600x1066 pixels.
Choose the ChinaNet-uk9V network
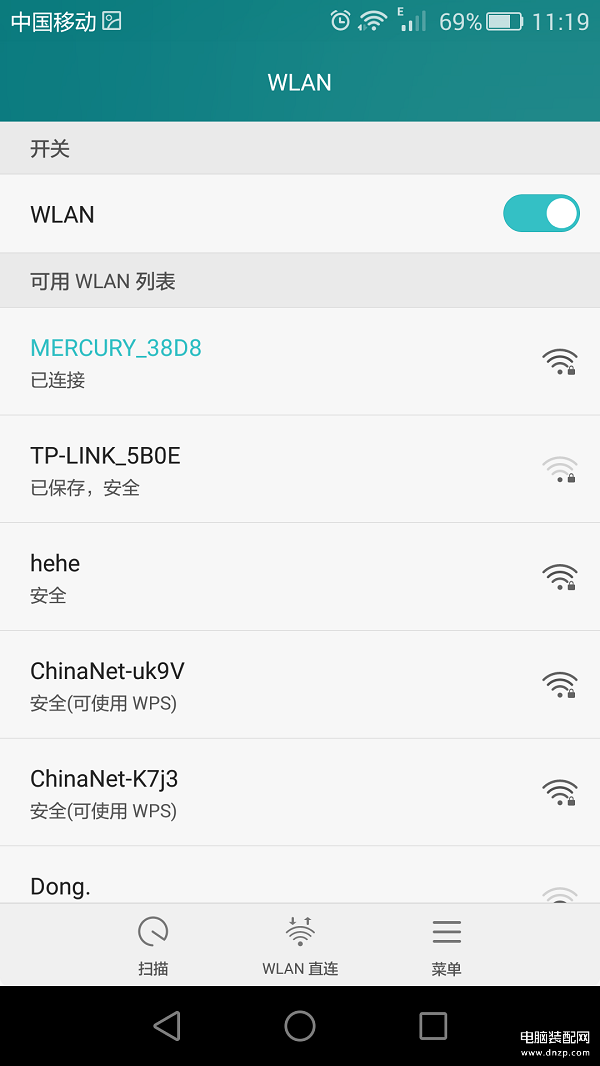pos(300,685)
